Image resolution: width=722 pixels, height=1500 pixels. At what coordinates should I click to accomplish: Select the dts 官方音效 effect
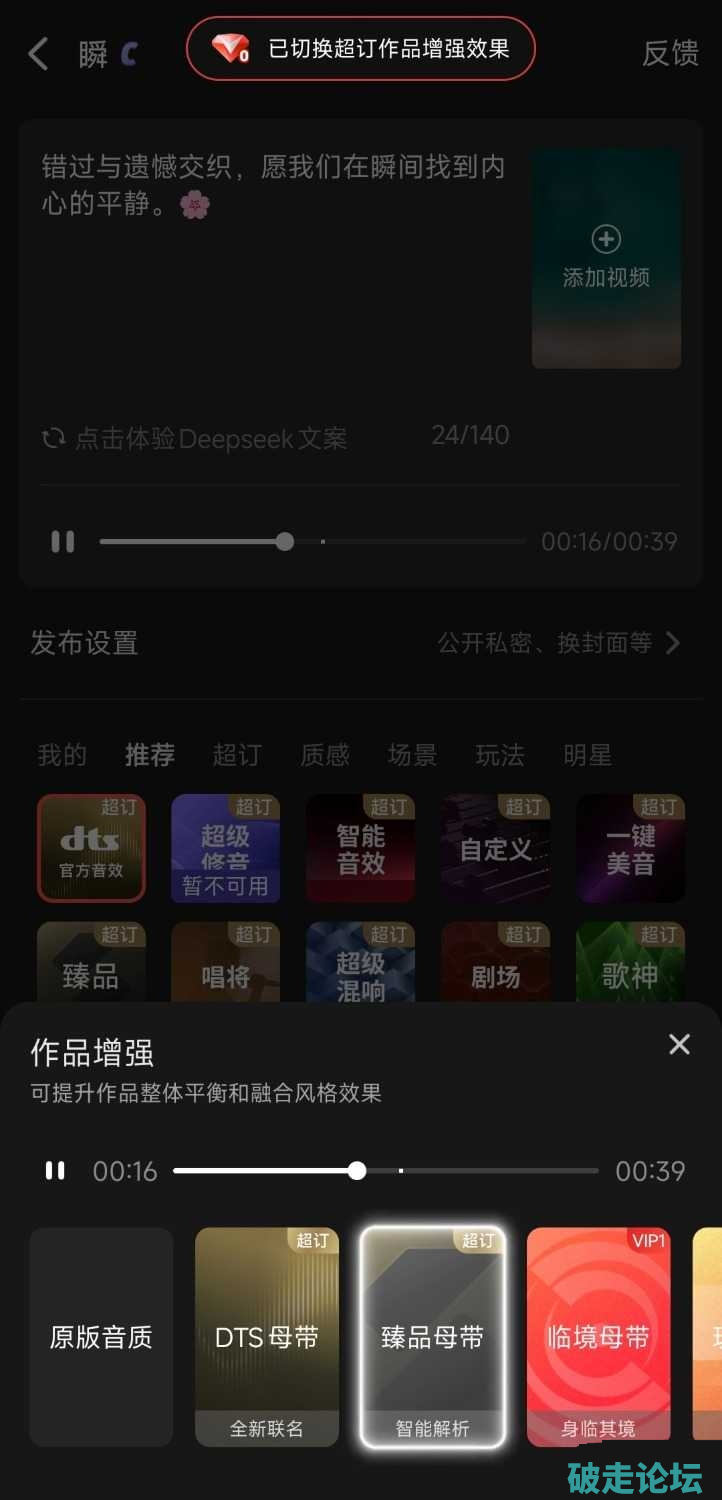point(91,848)
